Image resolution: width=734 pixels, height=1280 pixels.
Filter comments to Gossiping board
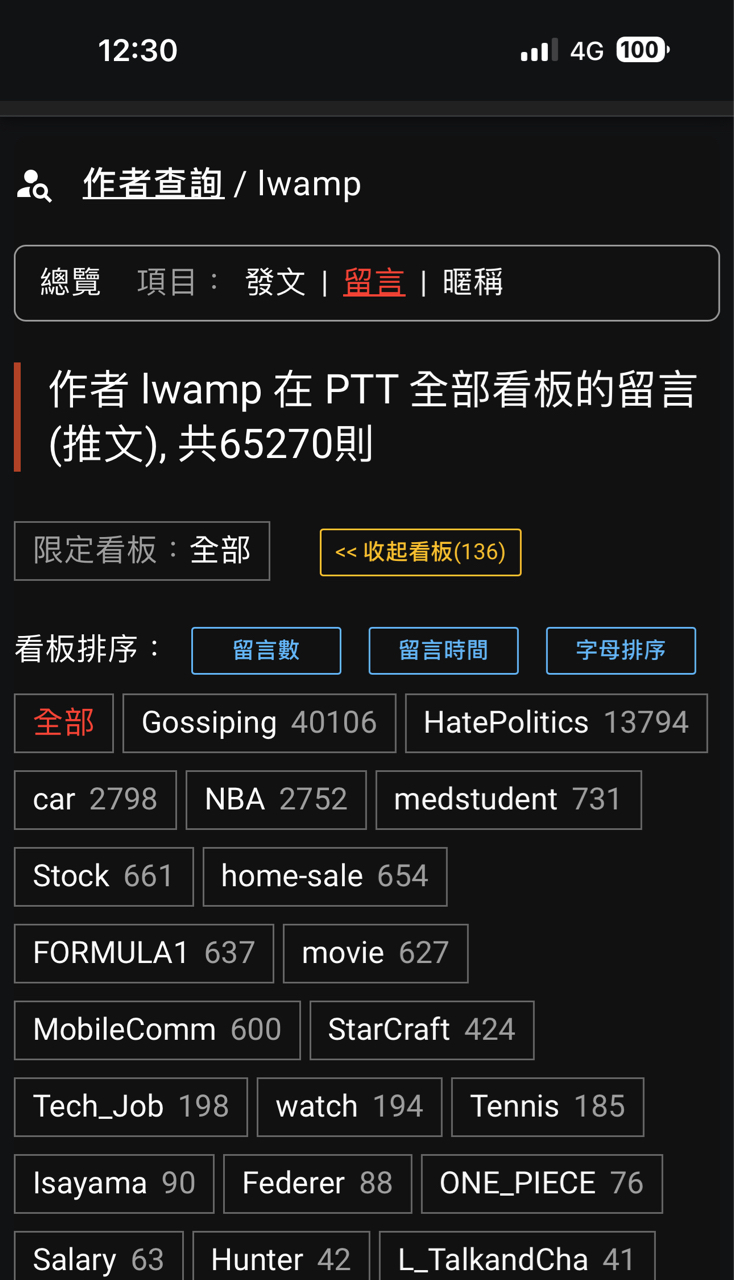click(x=259, y=723)
